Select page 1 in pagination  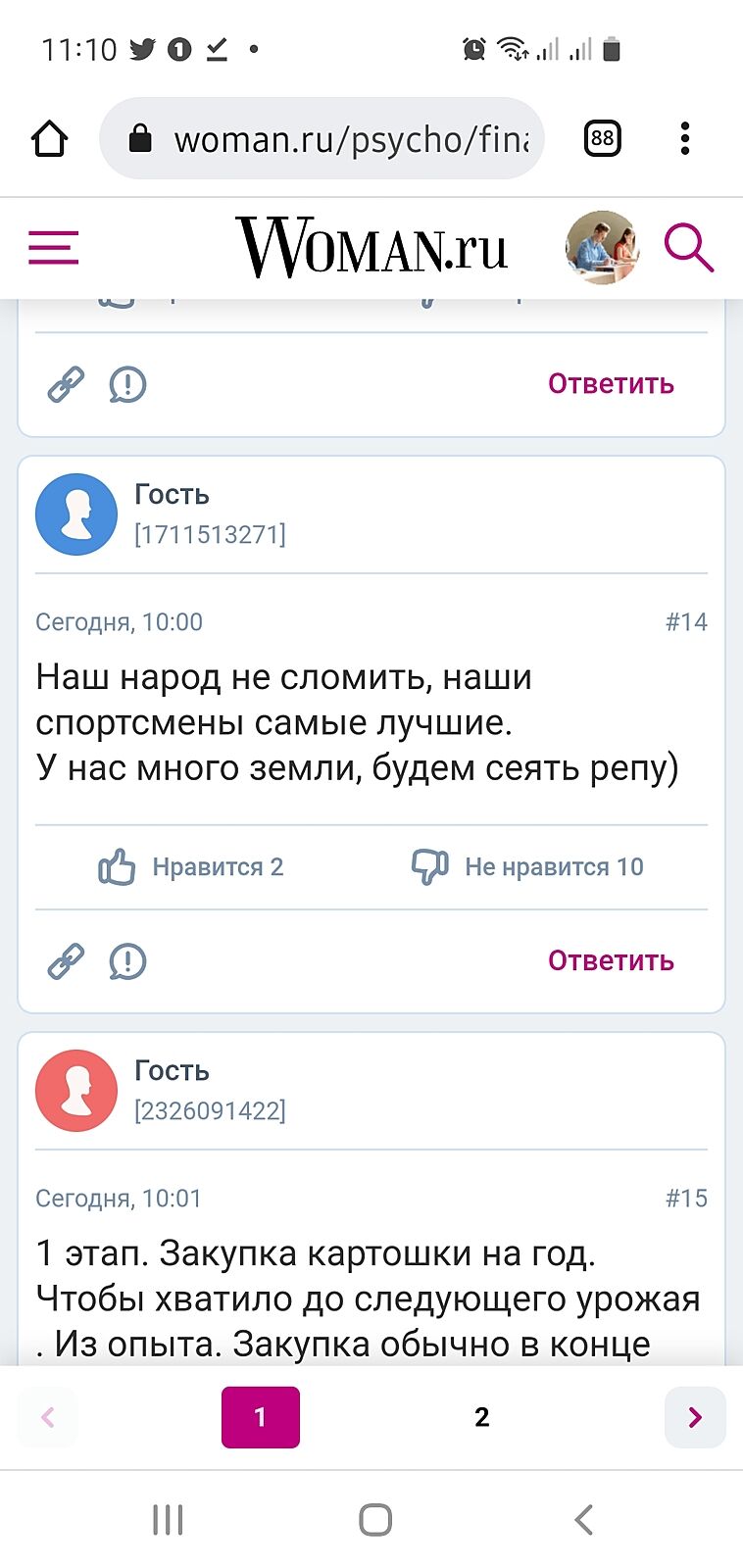260,1417
